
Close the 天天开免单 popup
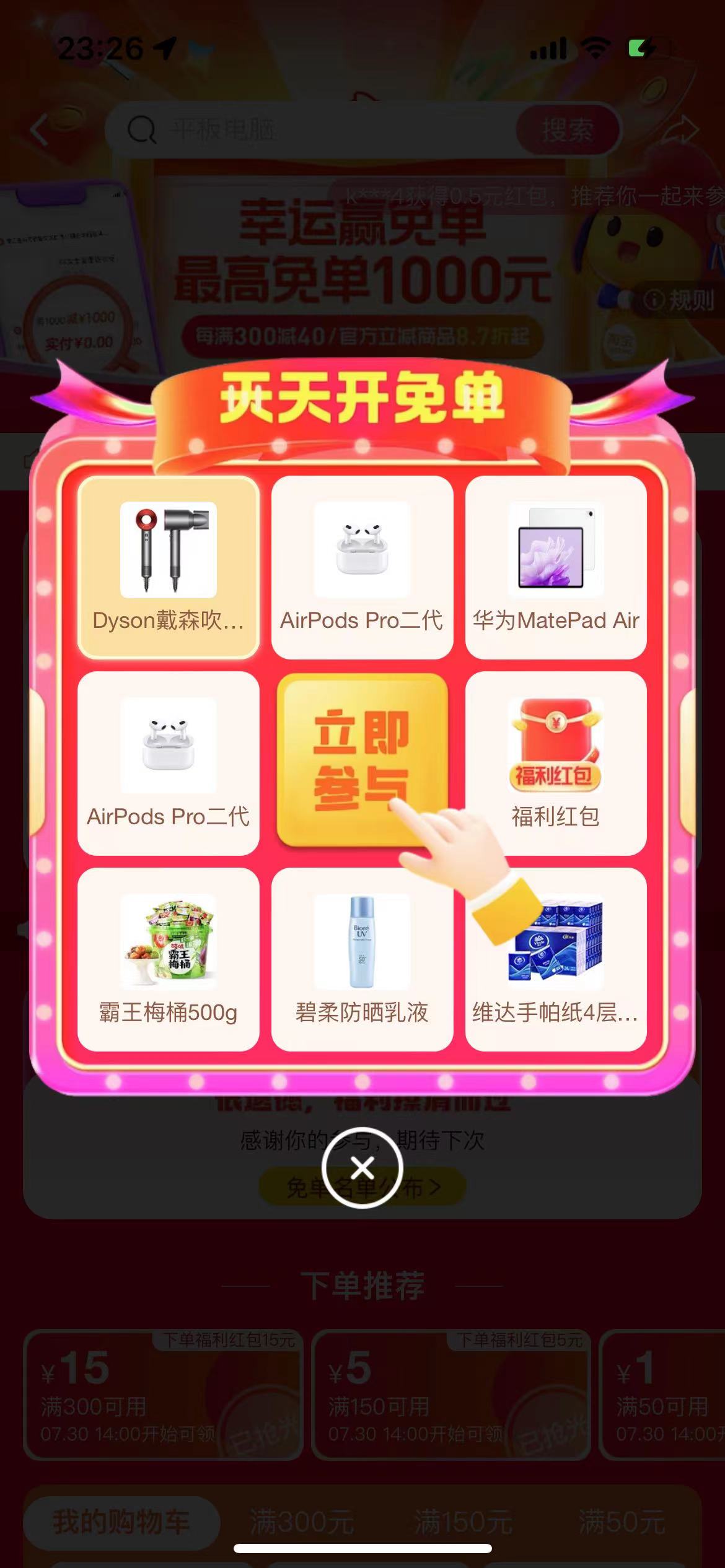(362, 1168)
